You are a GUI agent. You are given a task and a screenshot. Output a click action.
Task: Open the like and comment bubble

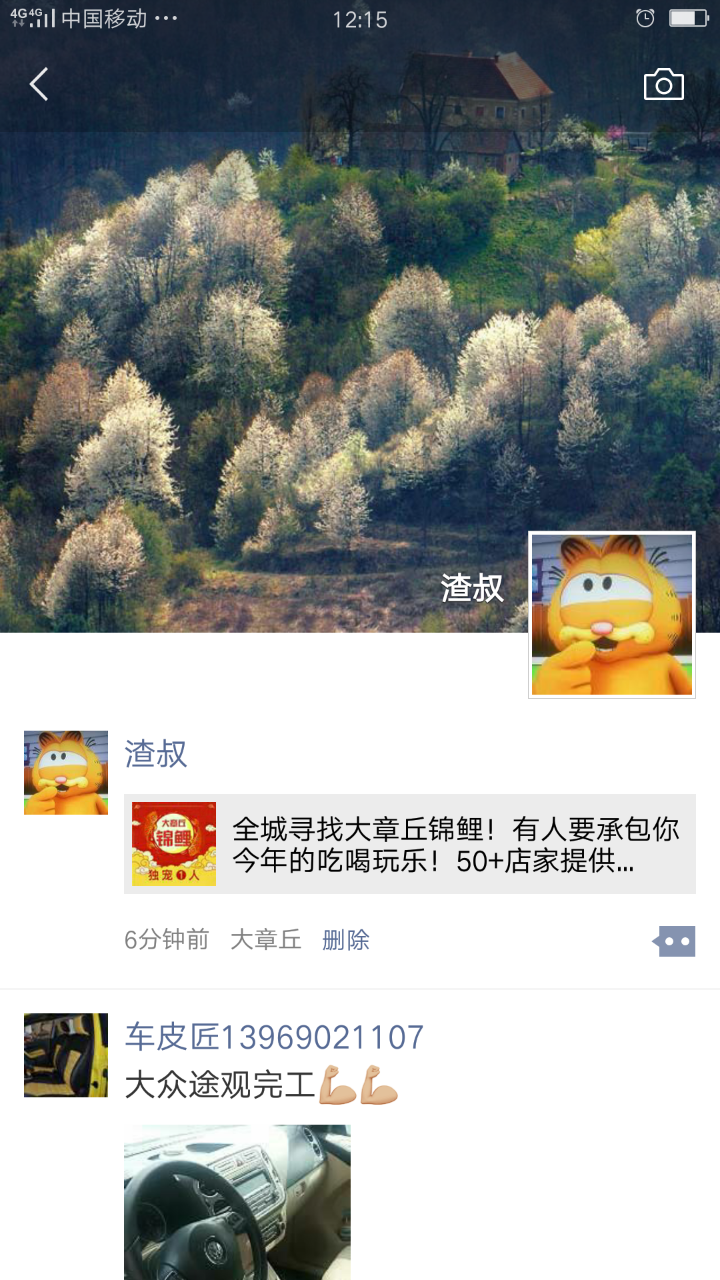click(x=674, y=941)
